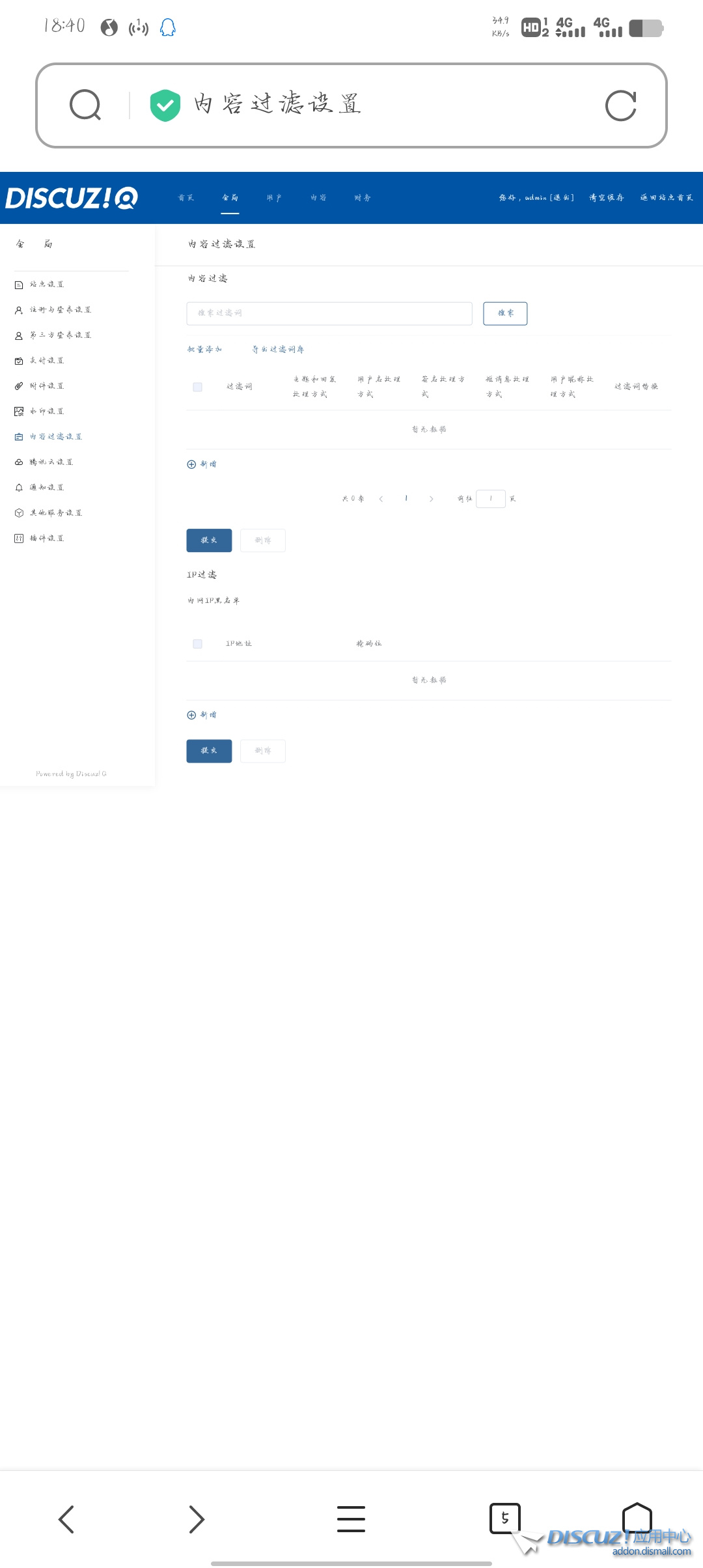Check the select-all box beside IP地址
Image resolution: width=703 pixels, height=1568 pixels.
(x=197, y=644)
